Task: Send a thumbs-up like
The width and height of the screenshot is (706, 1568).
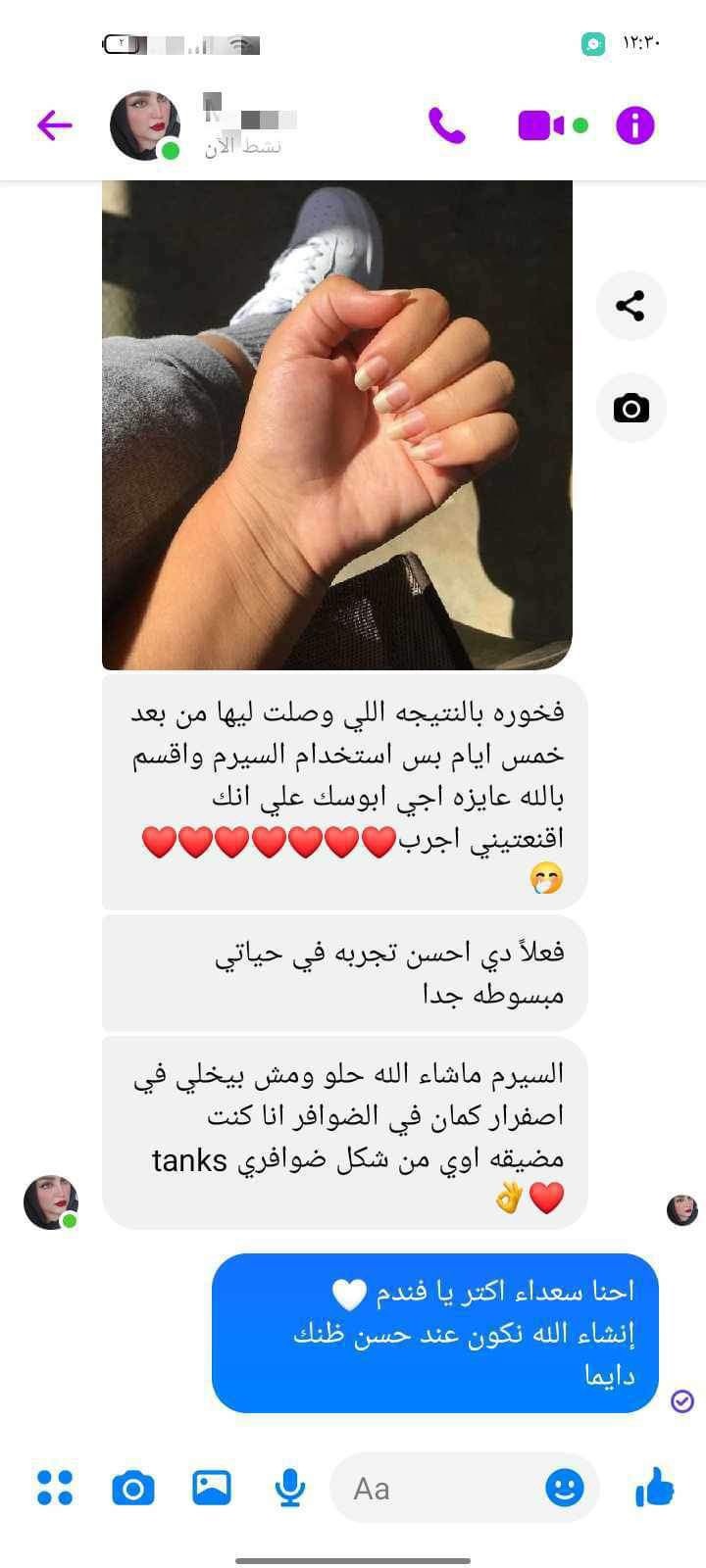Action: click(x=655, y=1488)
